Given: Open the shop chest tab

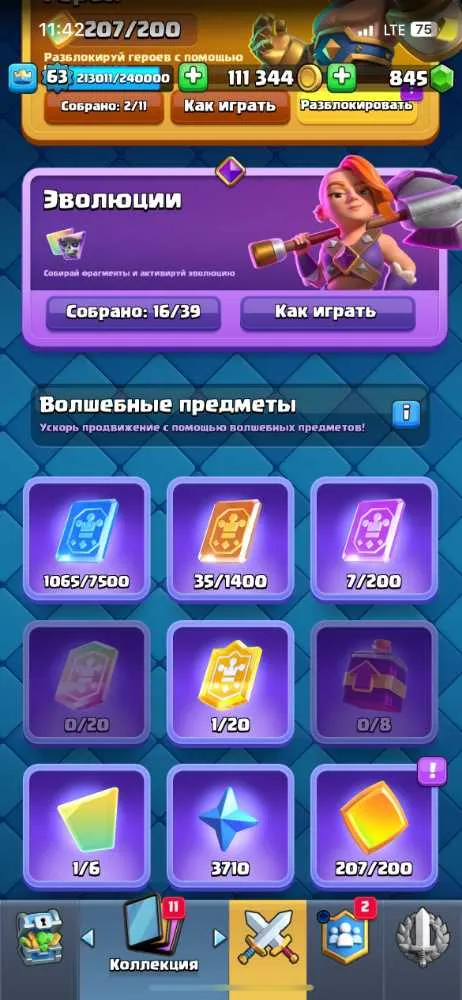Looking at the screenshot, I should 40,938.
